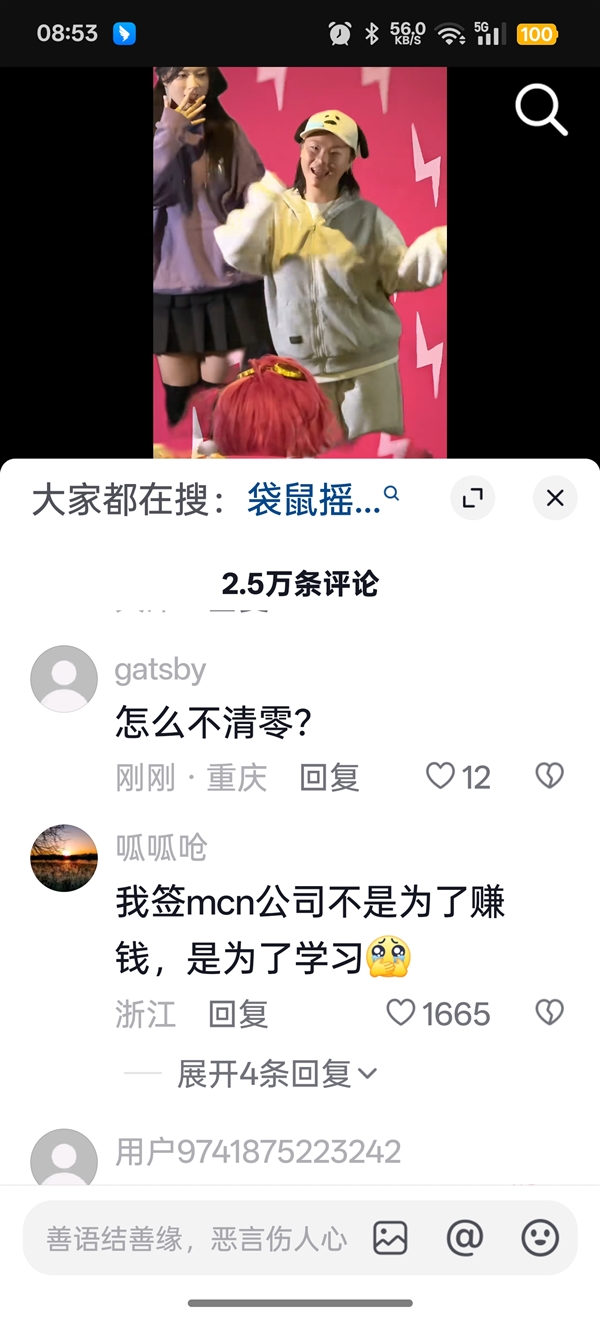This screenshot has height=1320, width=600.
Task: Open the search magnifier over the video
Action: pyautogui.click(x=541, y=109)
